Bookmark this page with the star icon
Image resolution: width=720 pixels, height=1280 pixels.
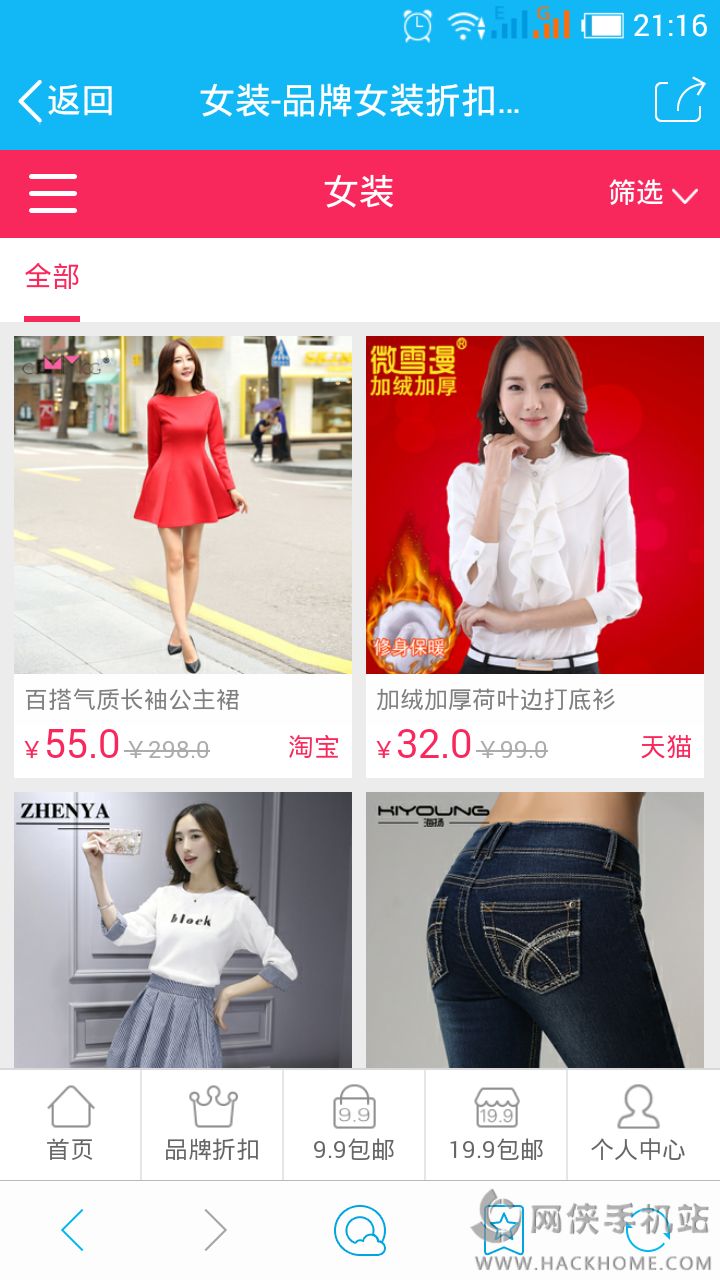click(x=504, y=1230)
